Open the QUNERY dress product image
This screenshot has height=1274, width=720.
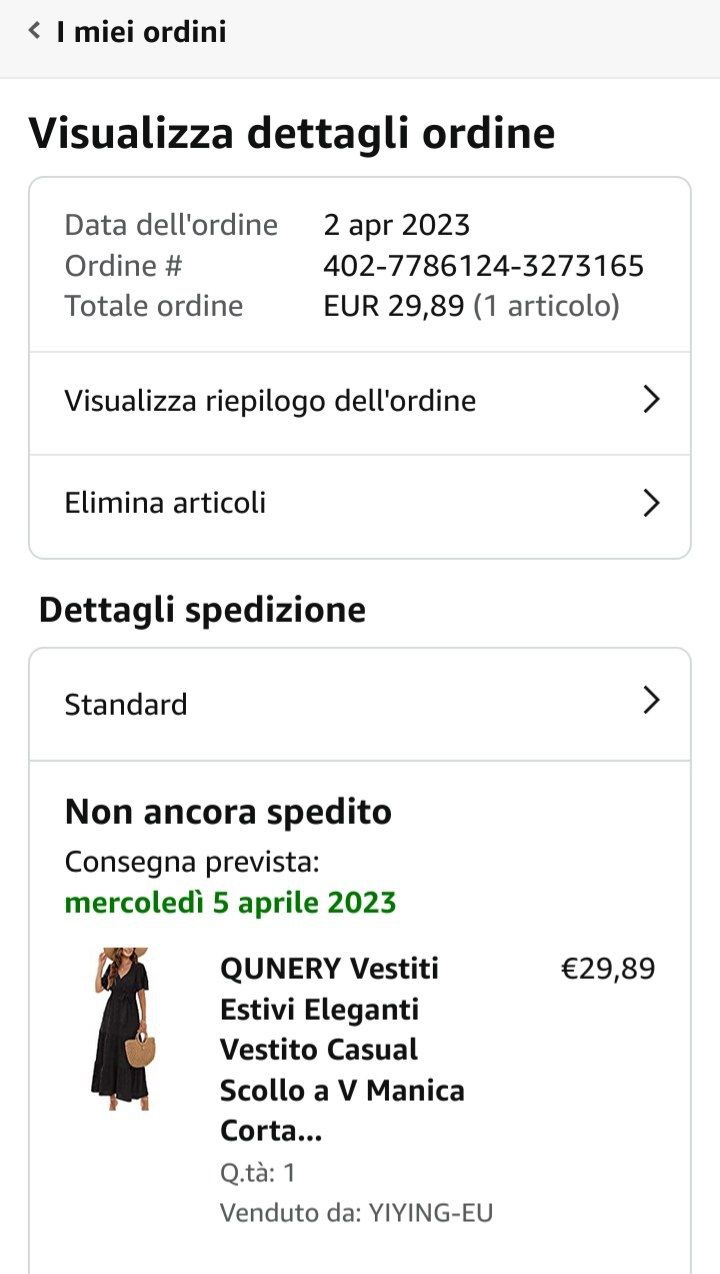pyautogui.click(x=124, y=1029)
